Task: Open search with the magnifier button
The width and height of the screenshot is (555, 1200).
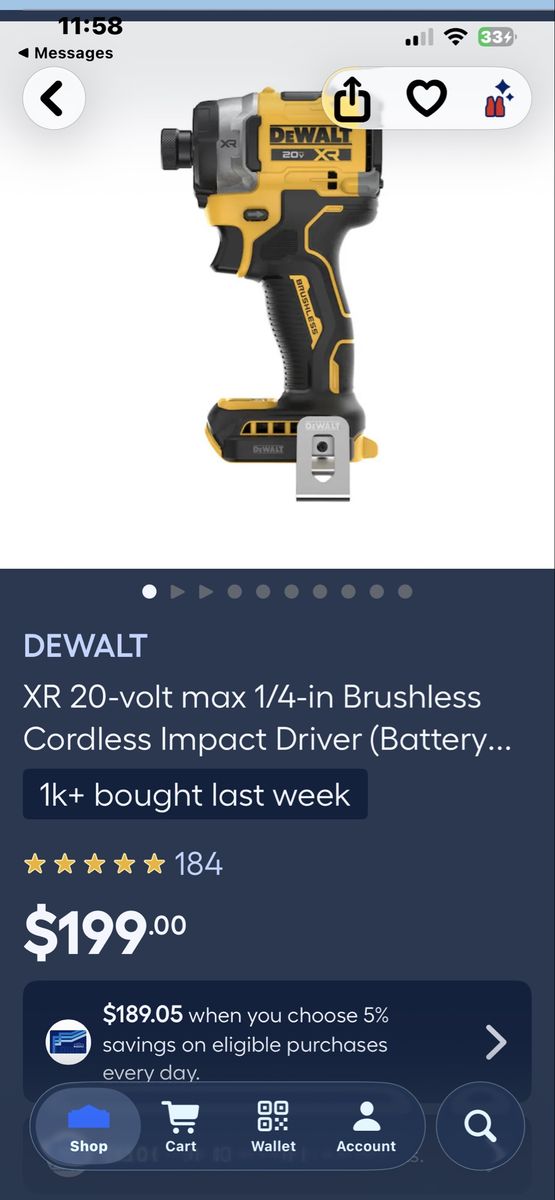Action: pos(480,1126)
